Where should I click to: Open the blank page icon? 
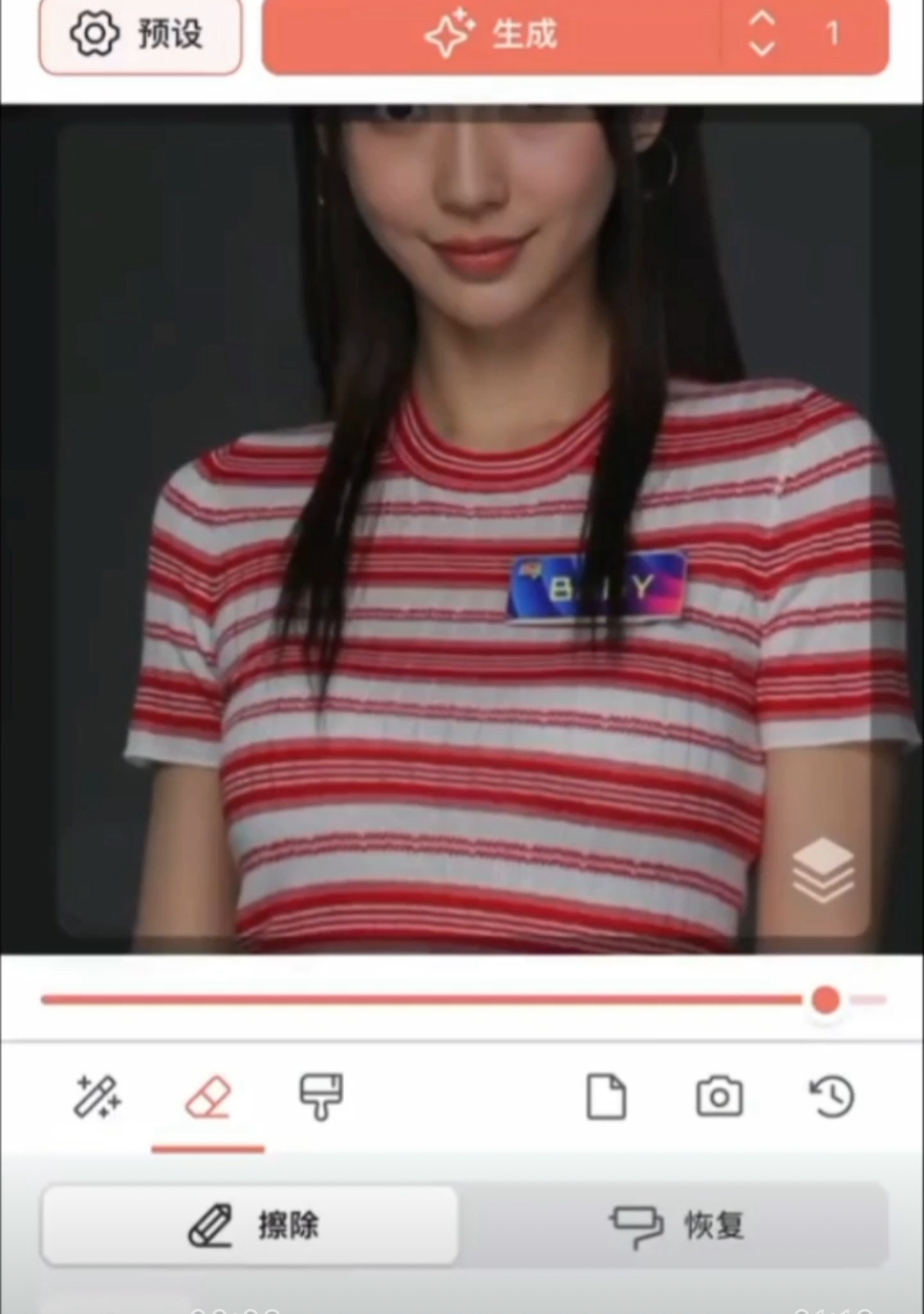click(606, 1096)
